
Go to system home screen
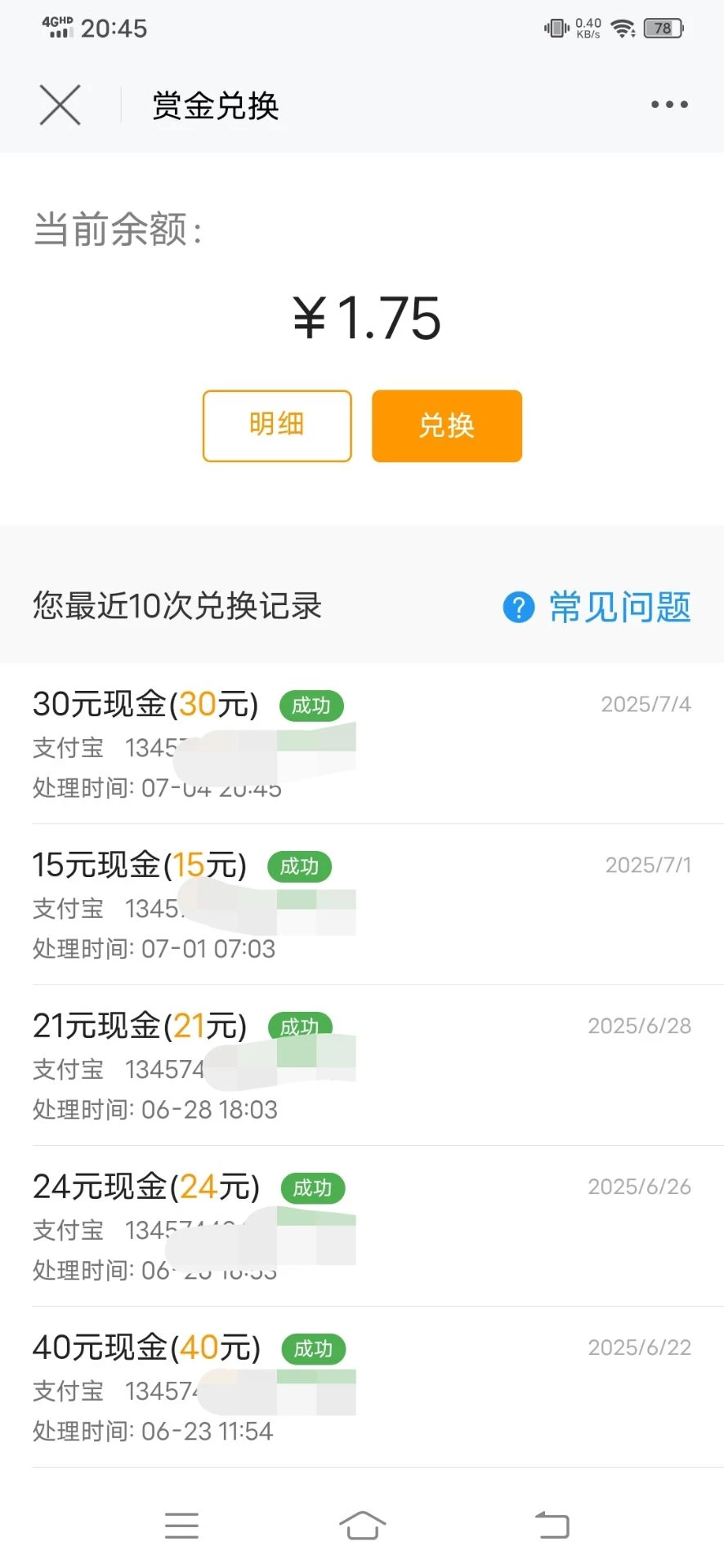point(362,1525)
